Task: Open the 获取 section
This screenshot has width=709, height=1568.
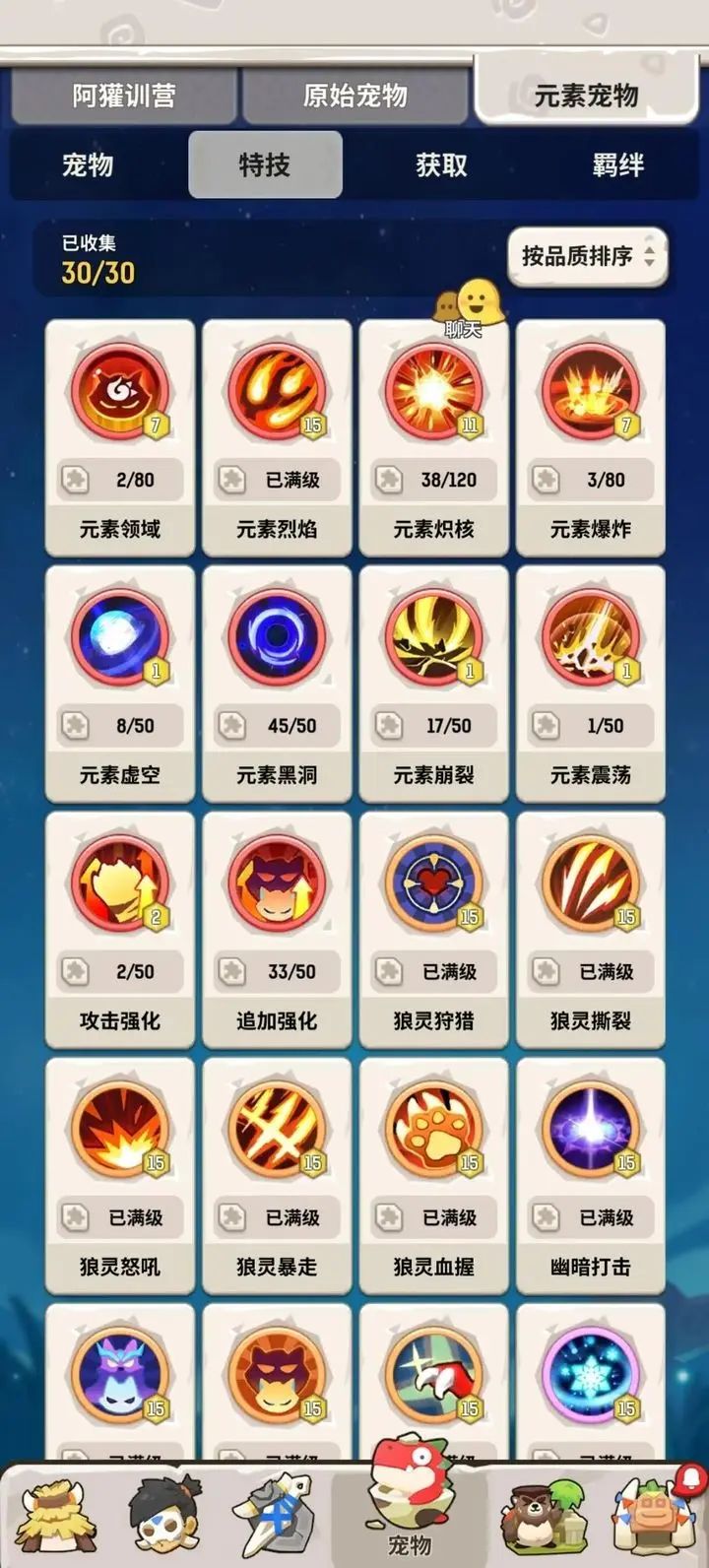Action: [441, 165]
